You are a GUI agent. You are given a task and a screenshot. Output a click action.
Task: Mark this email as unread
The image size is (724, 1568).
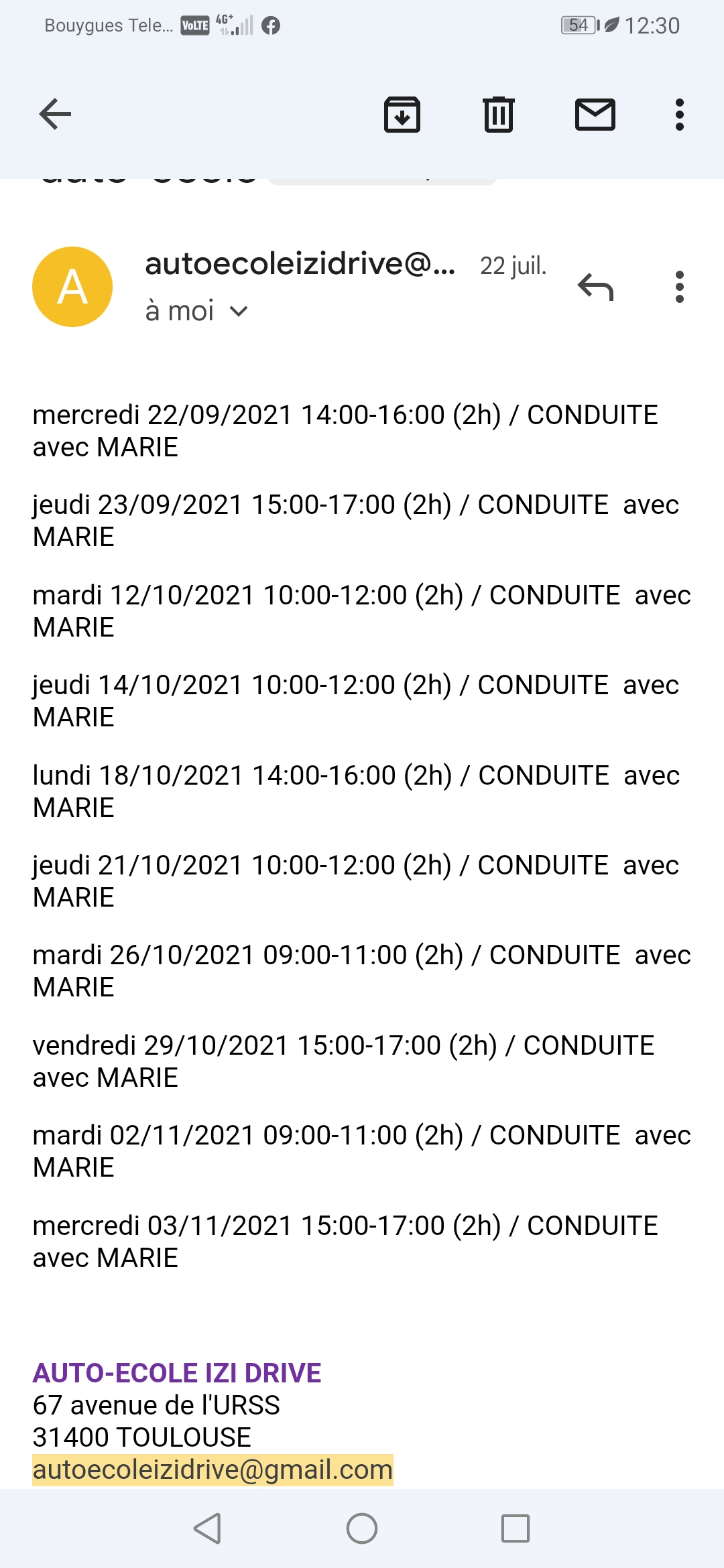click(595, 115)
